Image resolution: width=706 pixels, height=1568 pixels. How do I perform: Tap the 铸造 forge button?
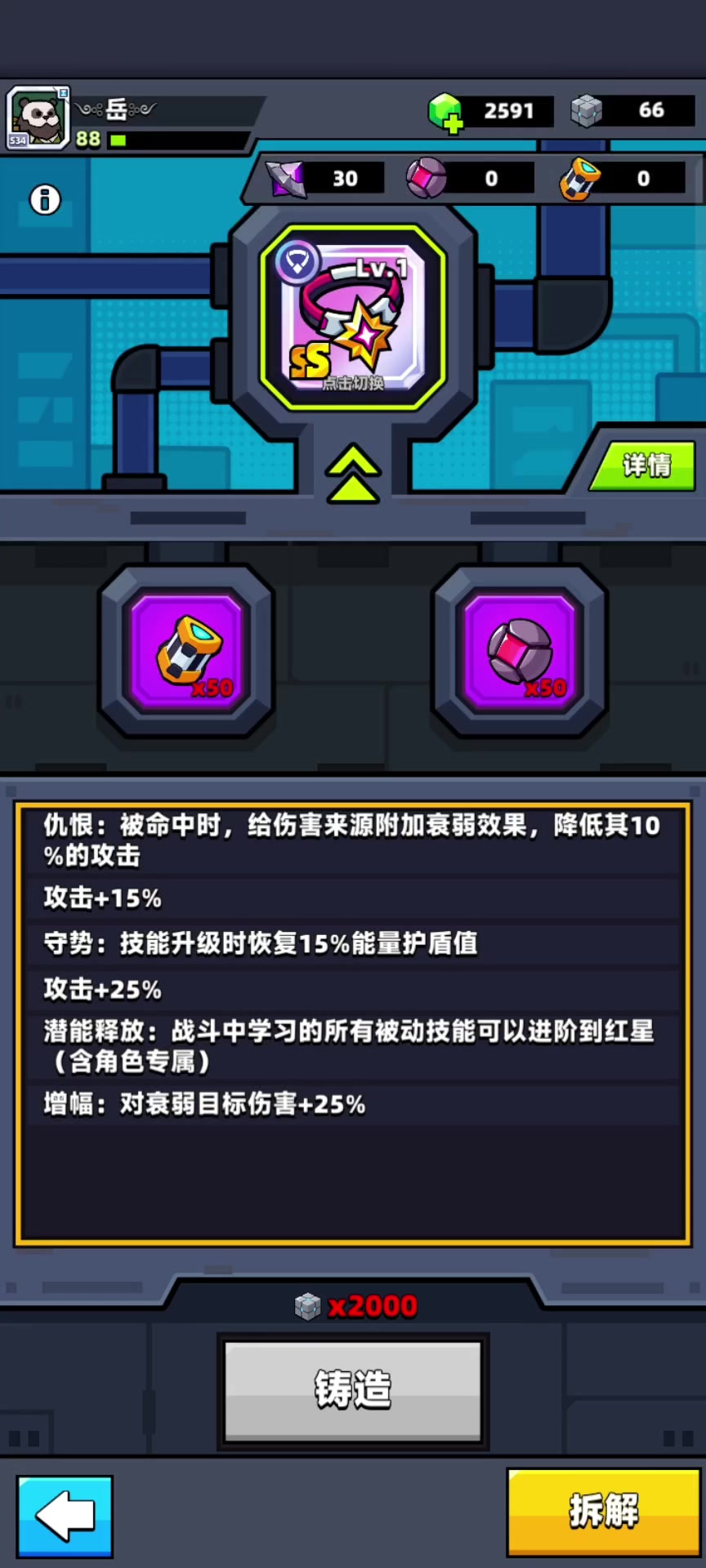point(353,1391)
